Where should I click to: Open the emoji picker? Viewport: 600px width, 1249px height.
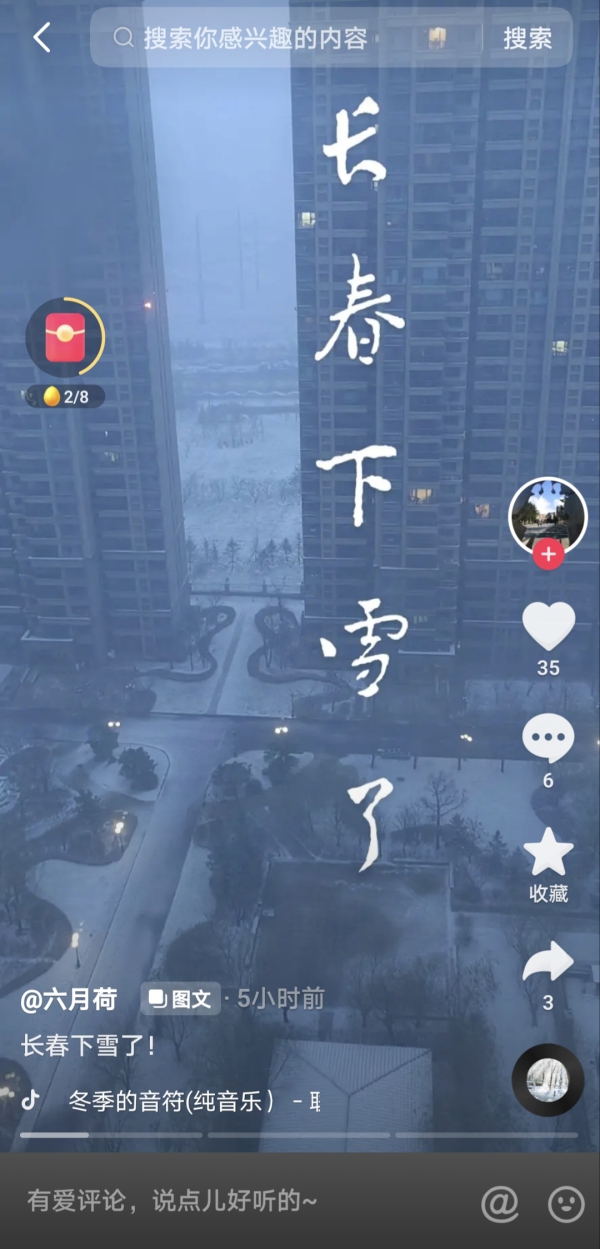click(x=567, y=1203)
